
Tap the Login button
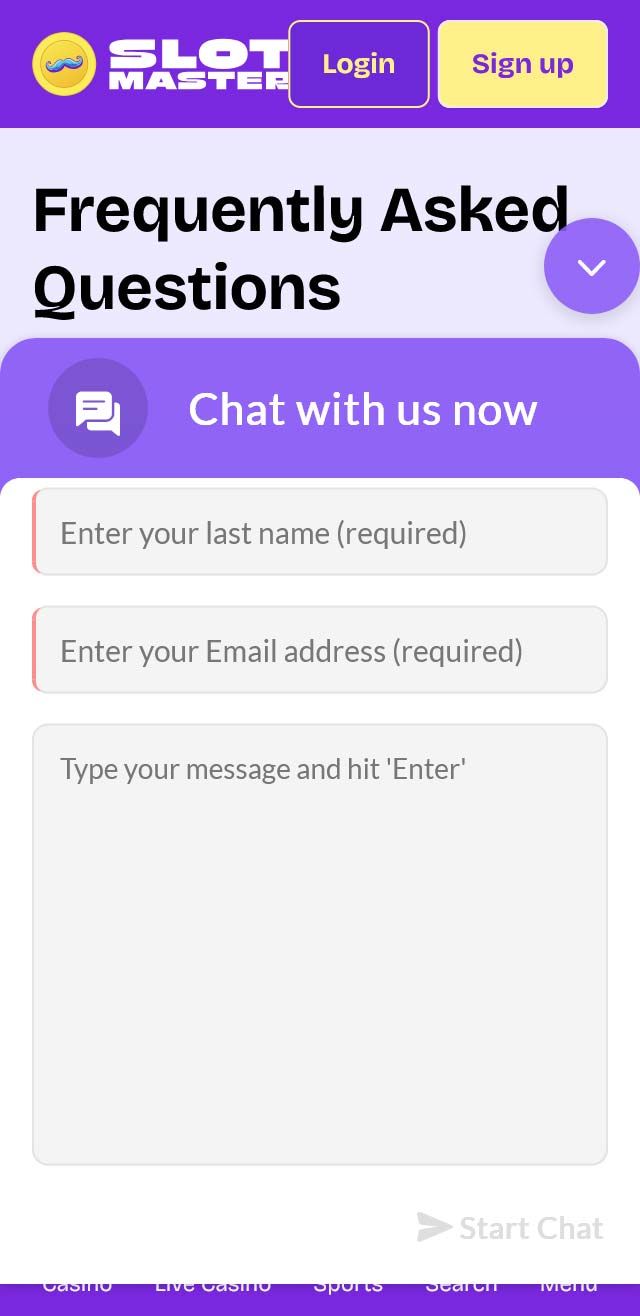pos(358,64)
